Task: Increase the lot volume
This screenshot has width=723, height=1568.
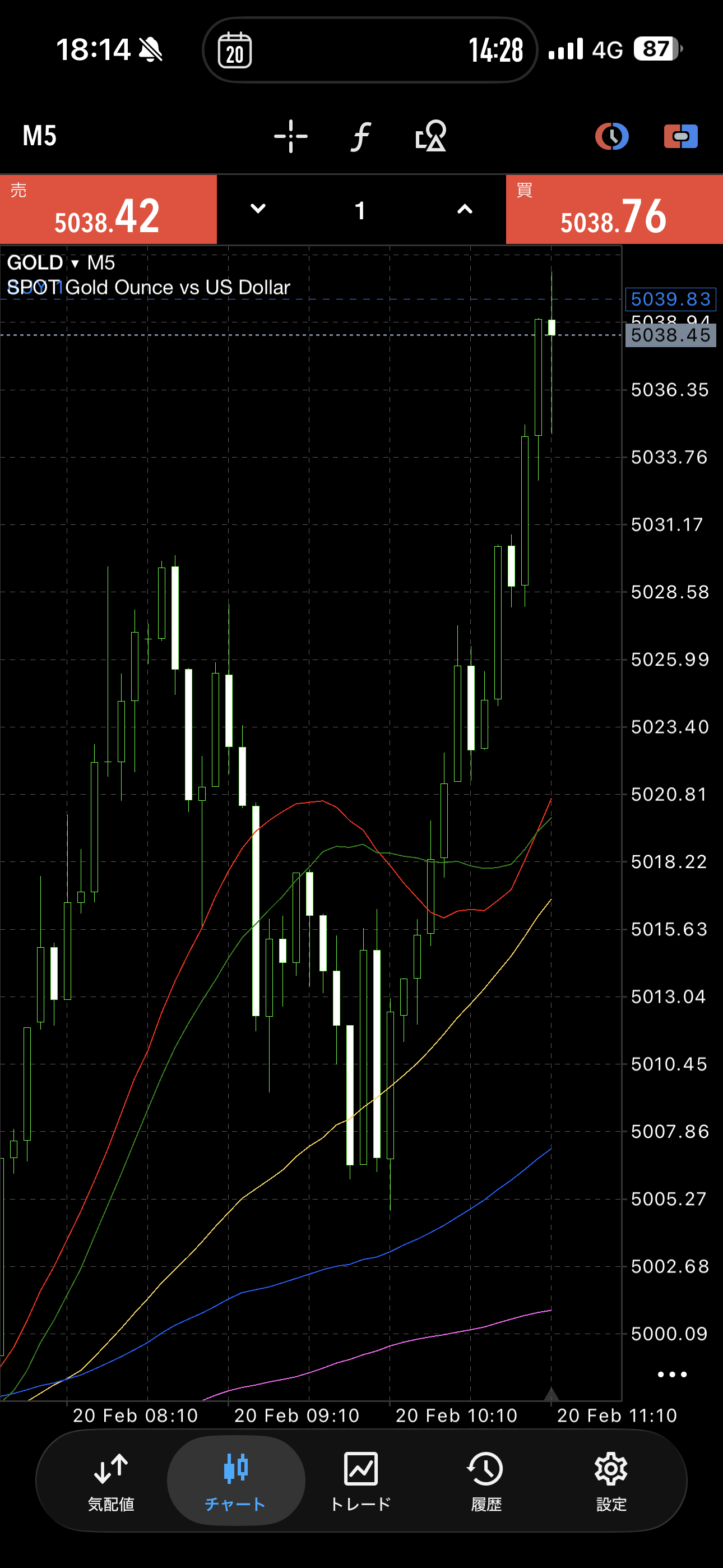Action: pos(465,209)
